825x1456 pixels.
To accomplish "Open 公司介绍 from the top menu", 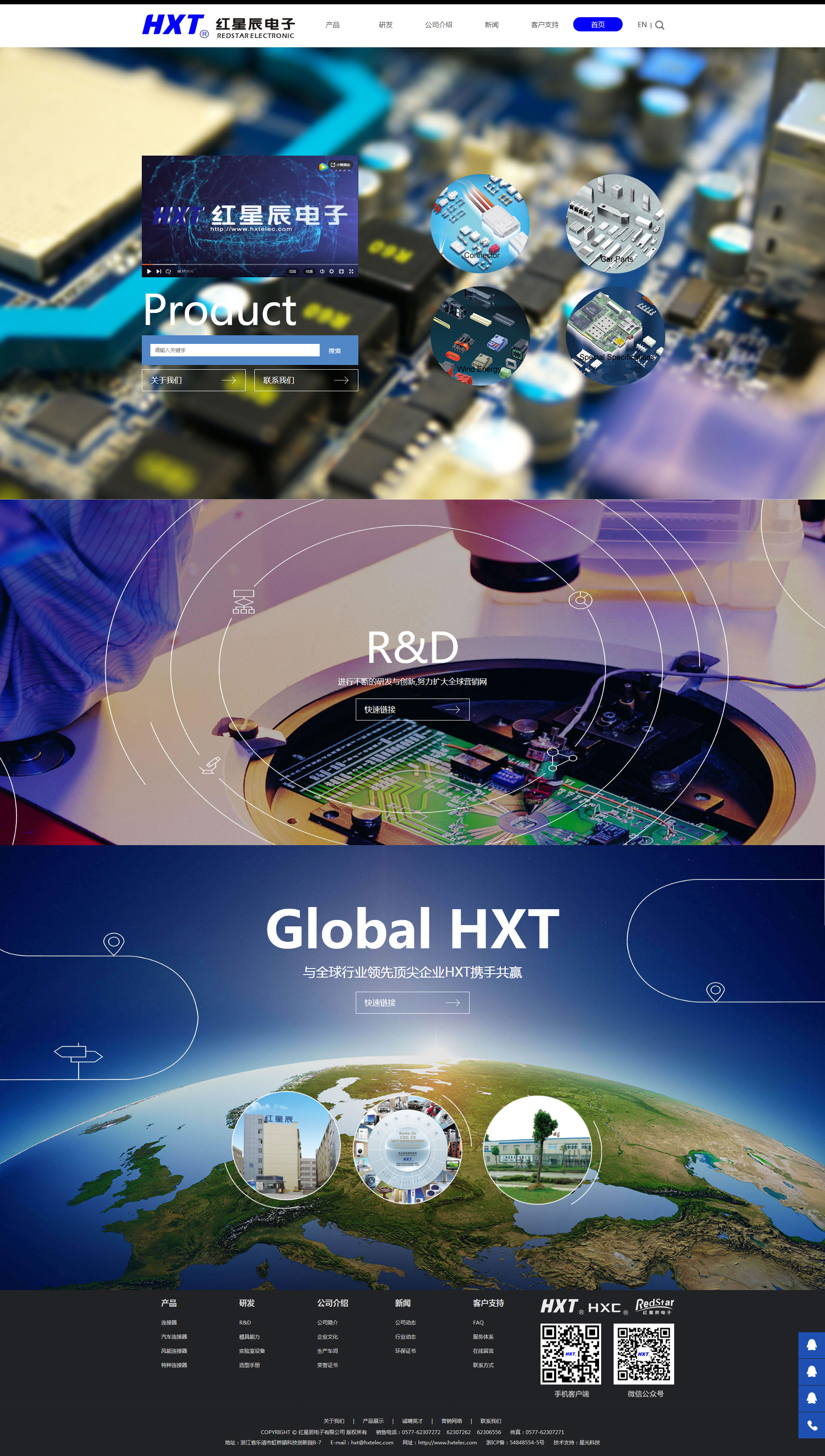I will [439, 25].
